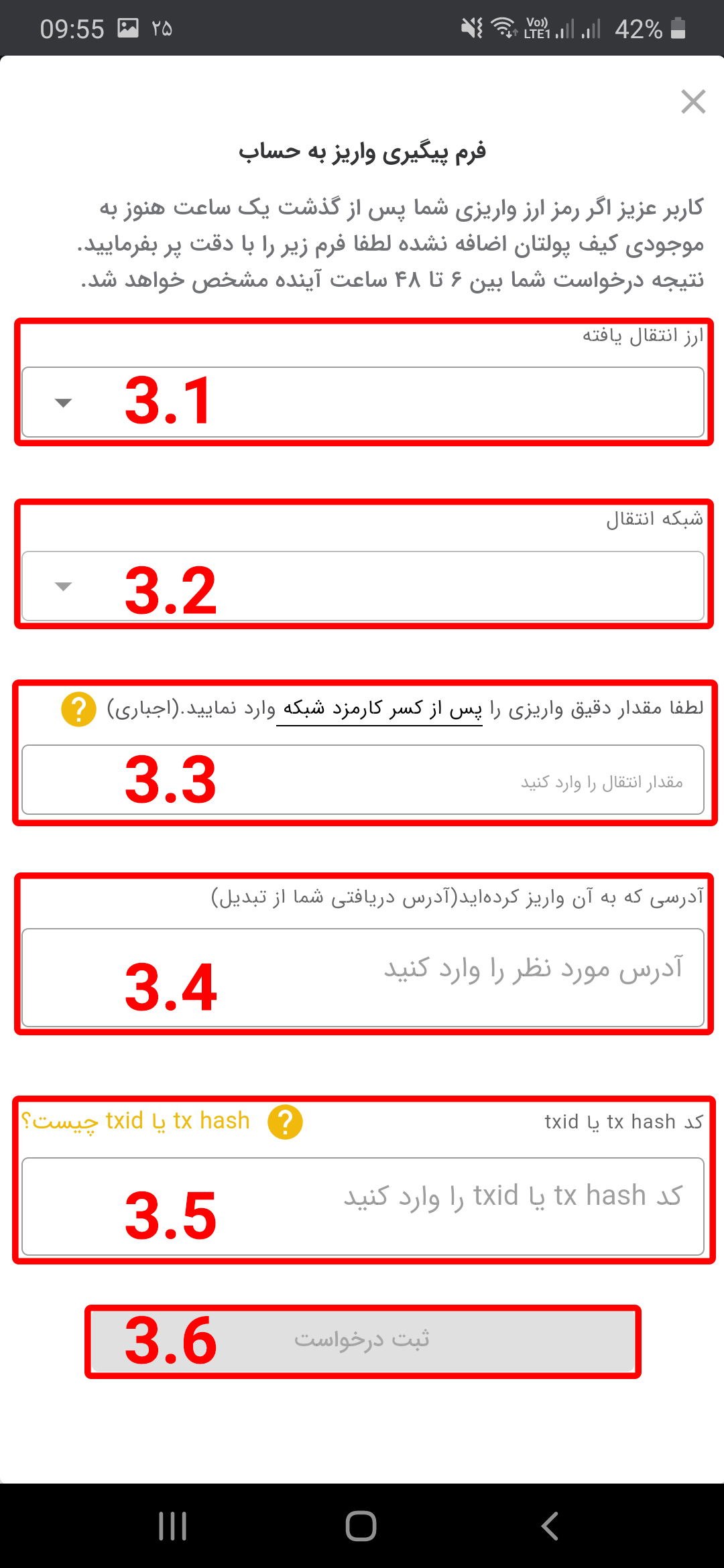724x1568 pixels.
Task: Close the deposit follow-up form
Action: 693,102
